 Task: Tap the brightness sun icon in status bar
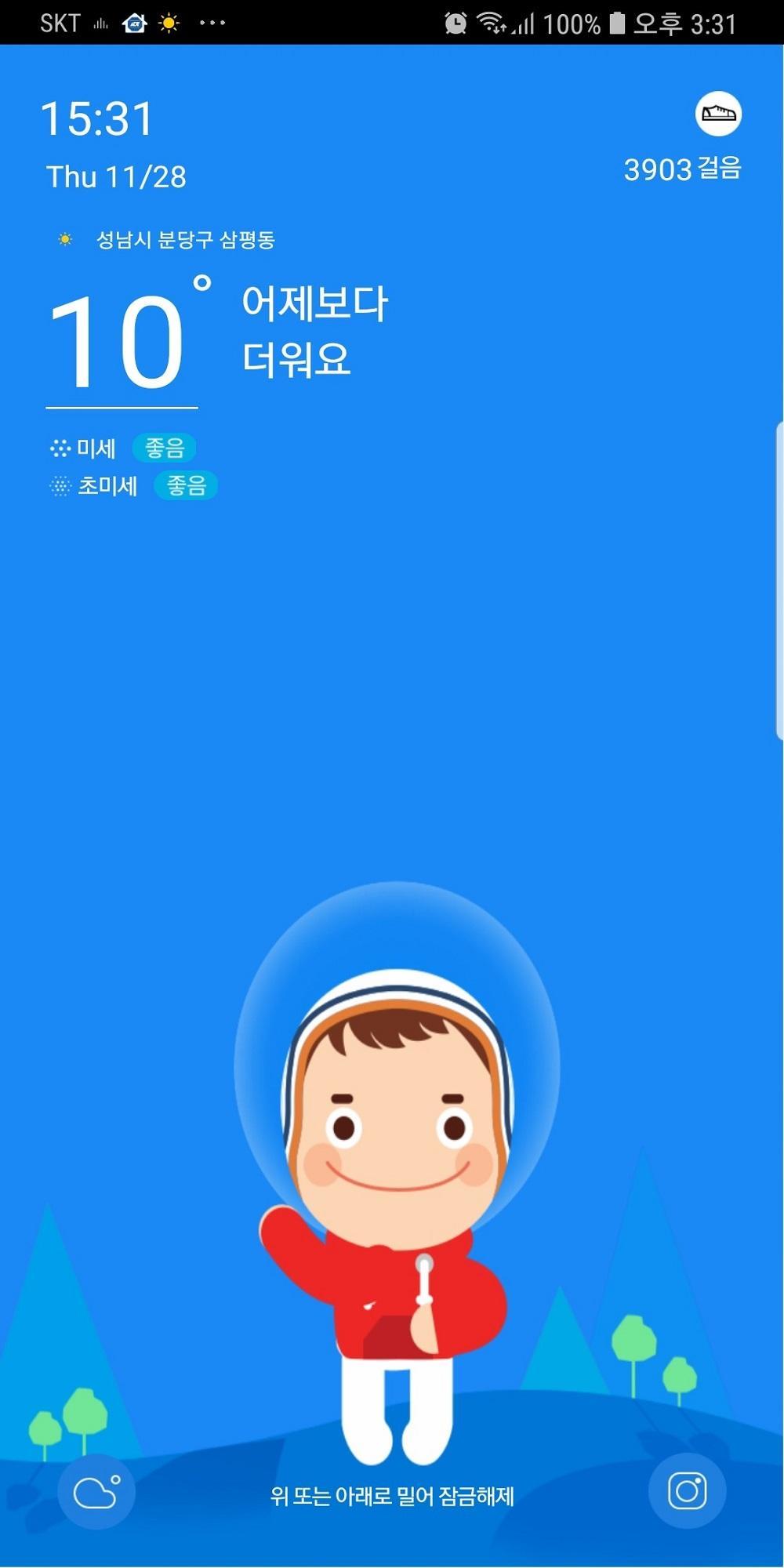click(169, 22)
